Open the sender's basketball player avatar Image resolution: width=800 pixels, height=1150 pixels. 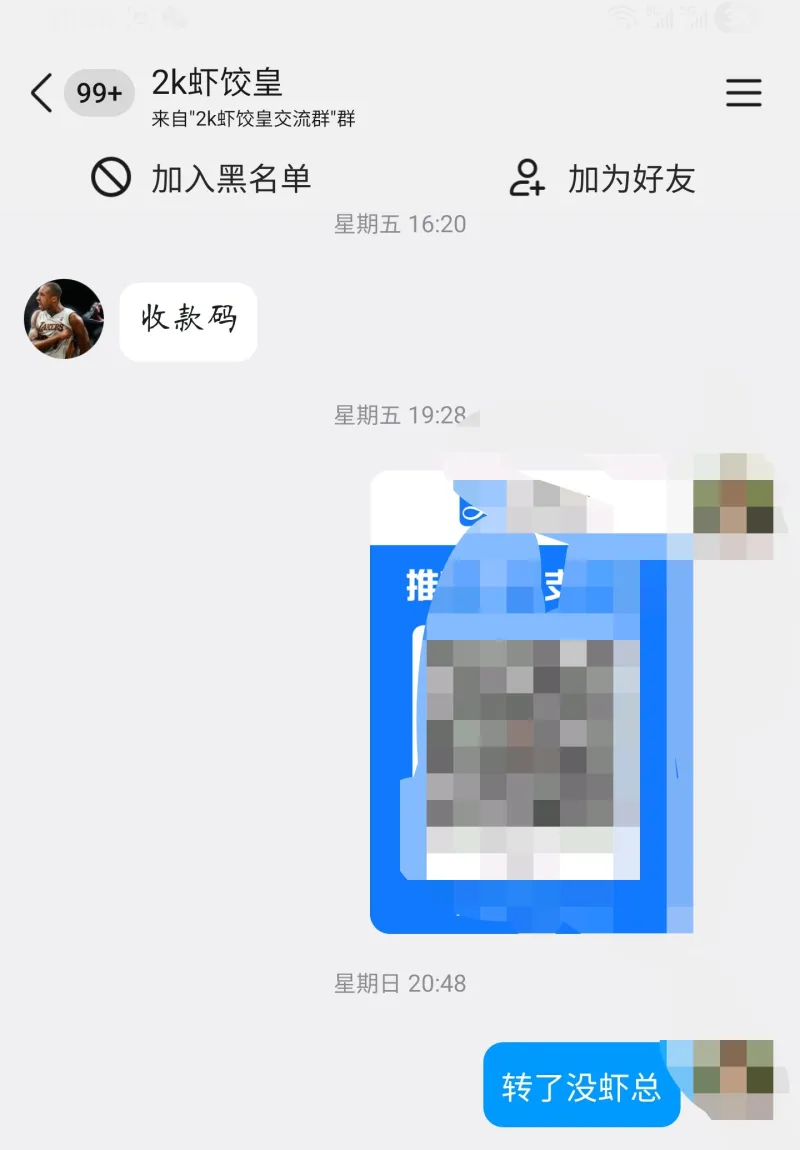64,319
